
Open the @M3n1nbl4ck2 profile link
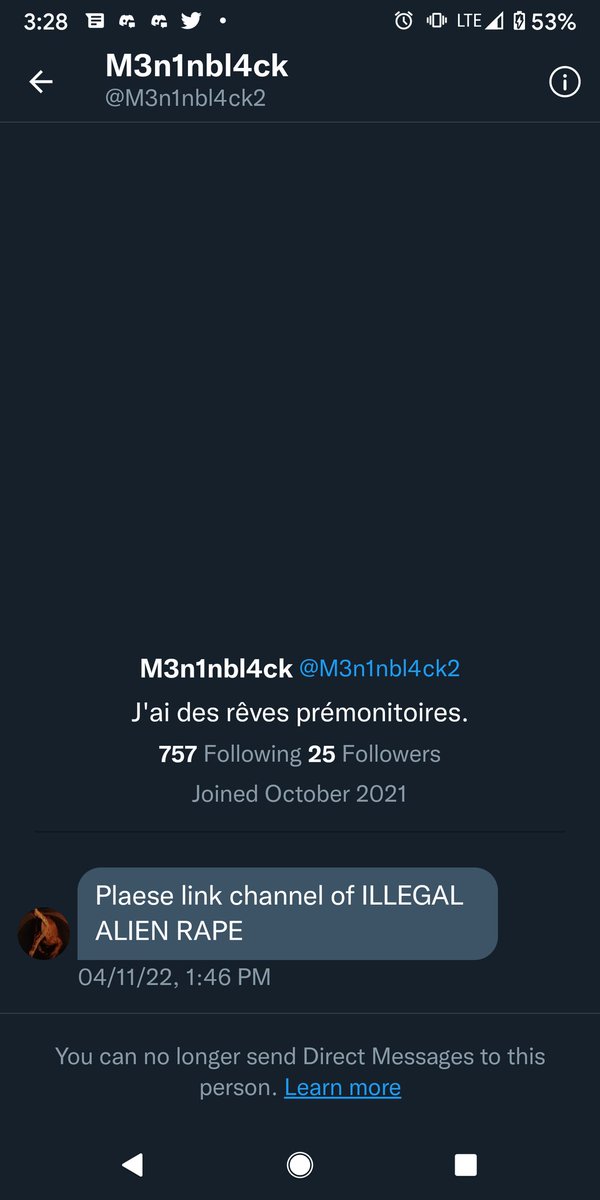coord(380,668)
